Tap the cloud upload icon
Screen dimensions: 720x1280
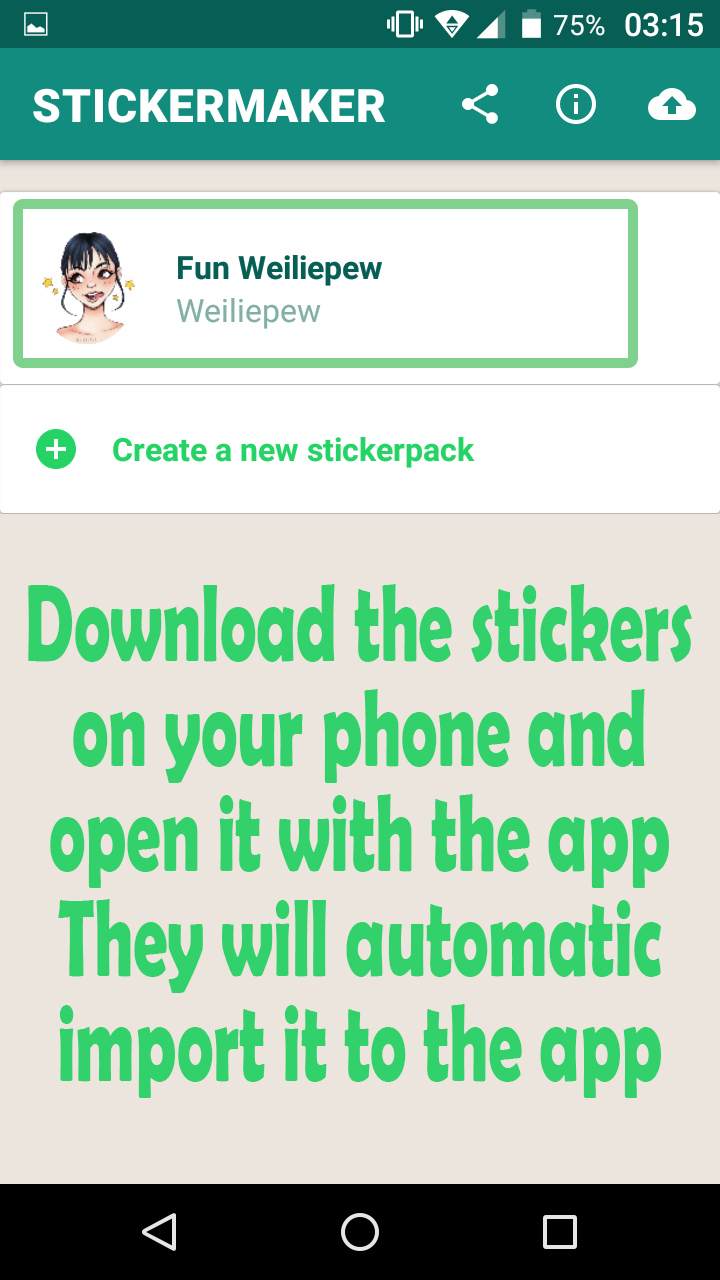coord(672,105)
